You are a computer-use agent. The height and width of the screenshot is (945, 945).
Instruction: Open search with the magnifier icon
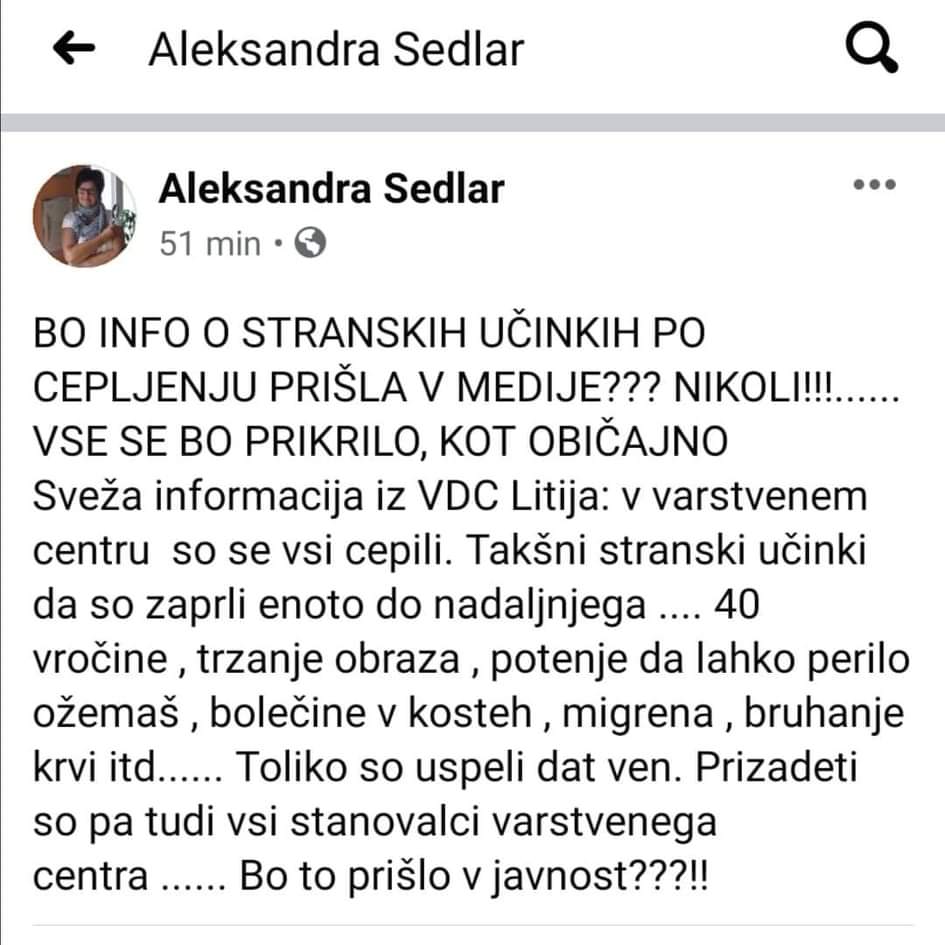[870, 48]
